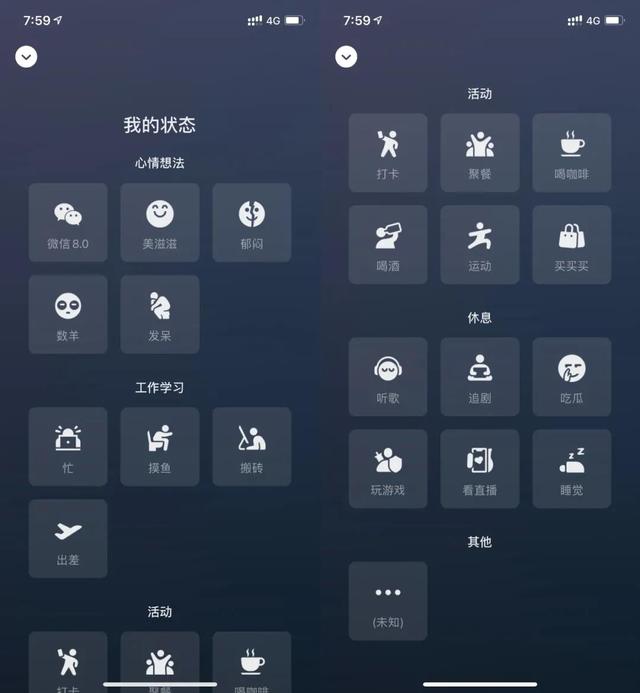
Task: Set status to 看直播
Action: coord(480,469)
